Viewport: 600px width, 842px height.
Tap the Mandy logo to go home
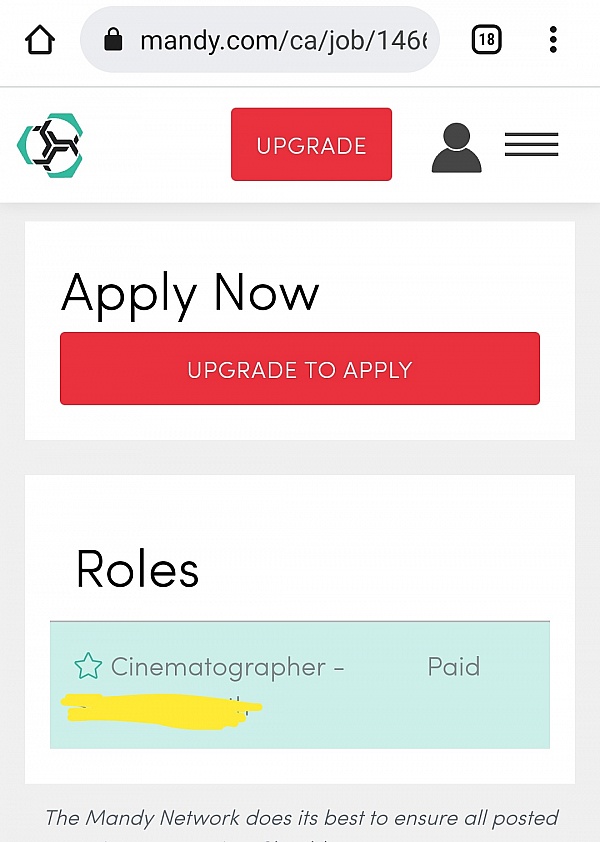click(50, 145)
